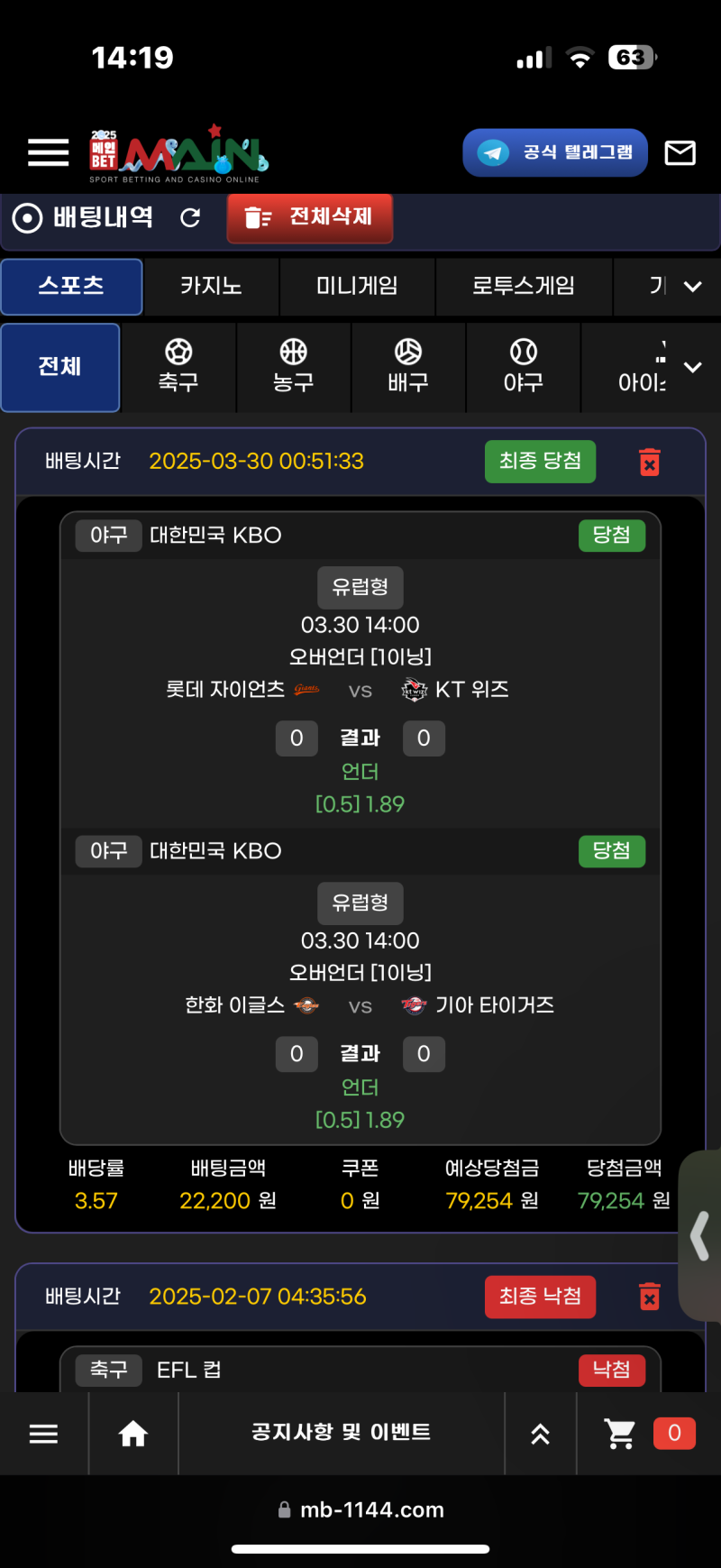
Task: Expand the top category dropdown chevron
Action: pos(692,287)
